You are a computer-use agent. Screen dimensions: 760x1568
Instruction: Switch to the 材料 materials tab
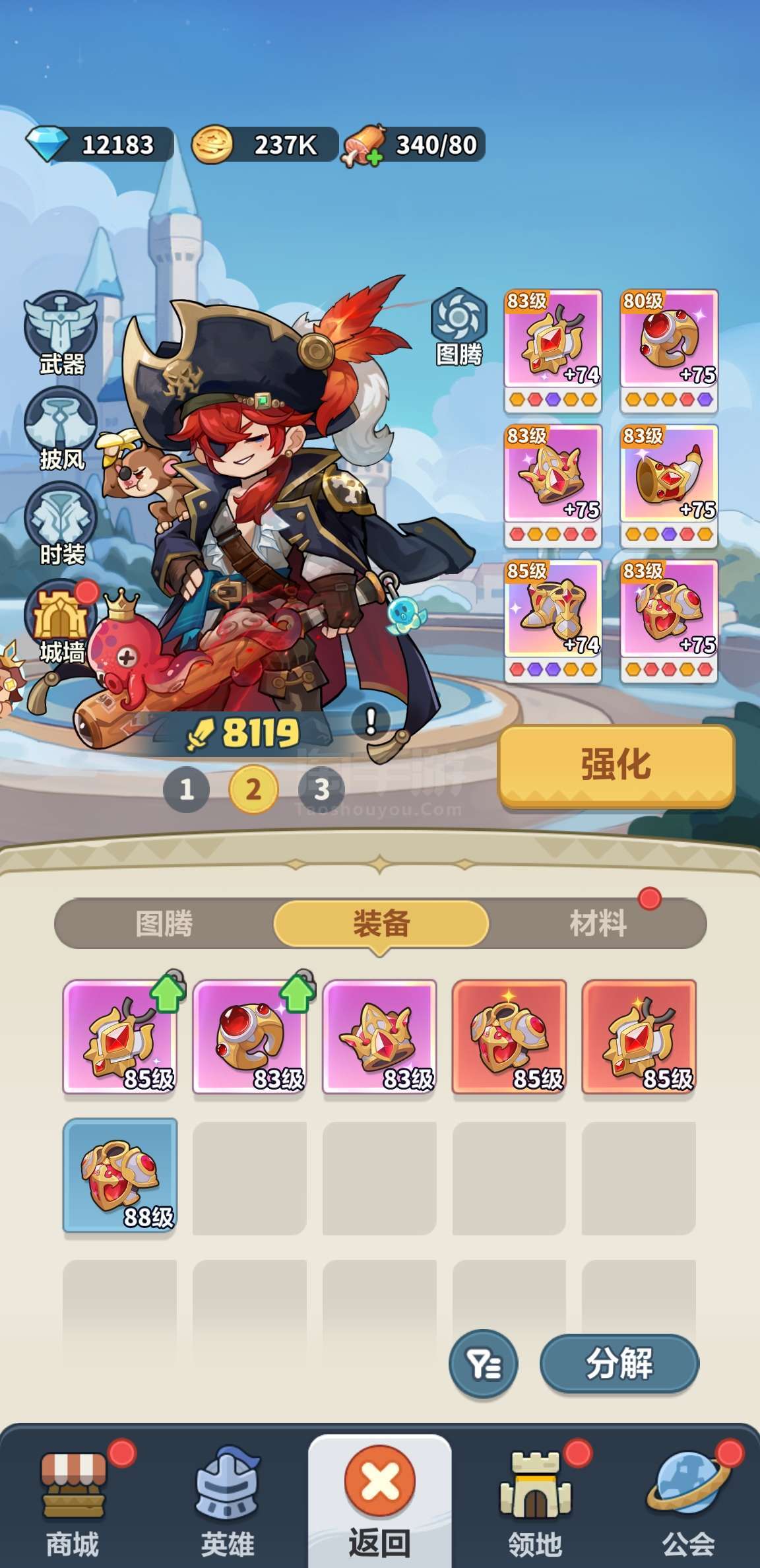click(598, 923)
